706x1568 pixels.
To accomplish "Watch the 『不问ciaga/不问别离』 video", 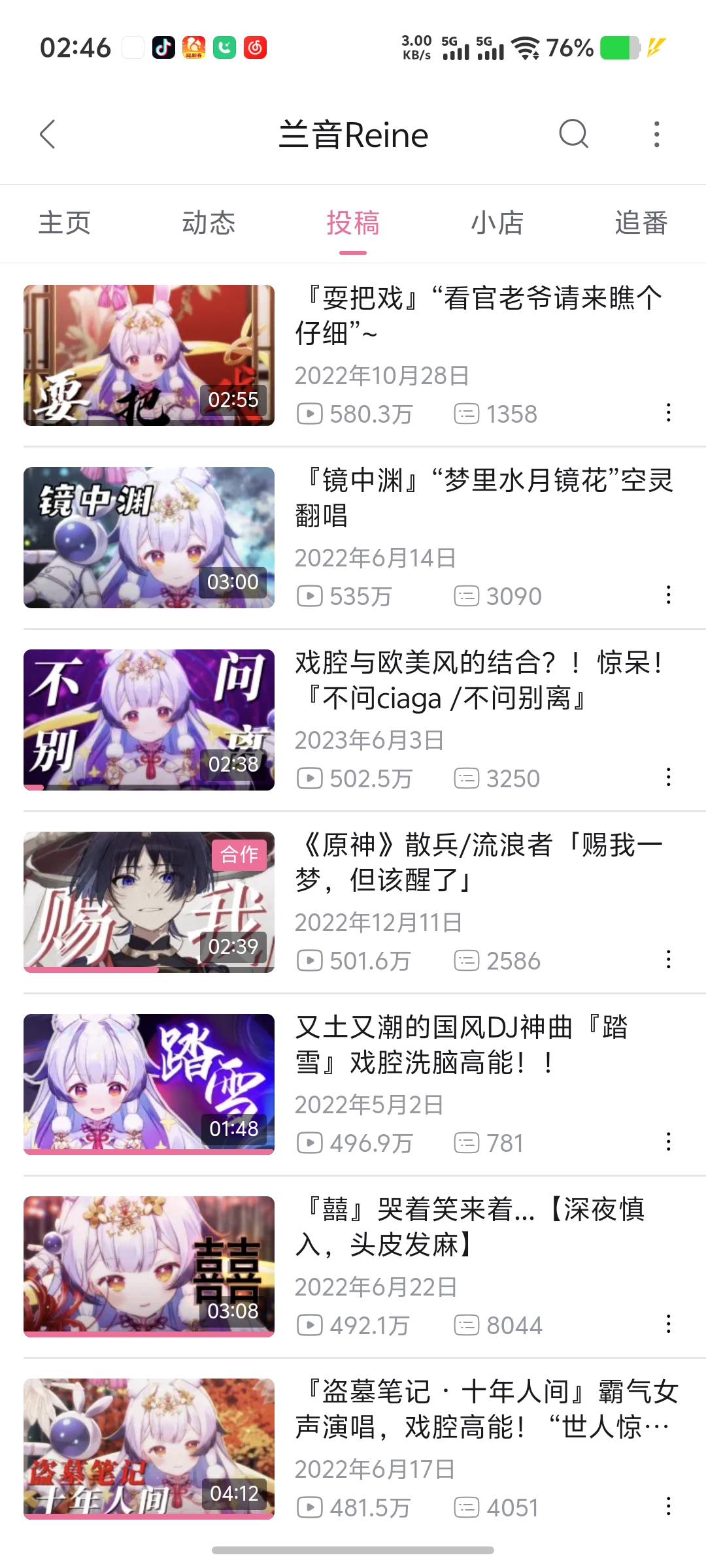I will coord(149,720).
